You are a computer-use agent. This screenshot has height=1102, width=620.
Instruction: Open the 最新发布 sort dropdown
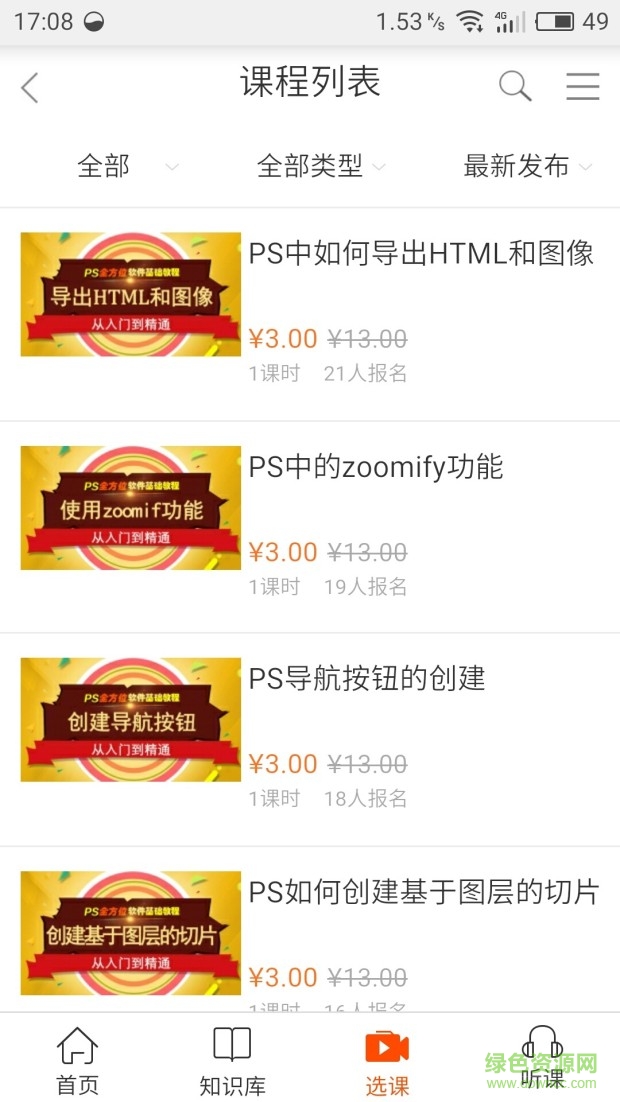(527, 167)
